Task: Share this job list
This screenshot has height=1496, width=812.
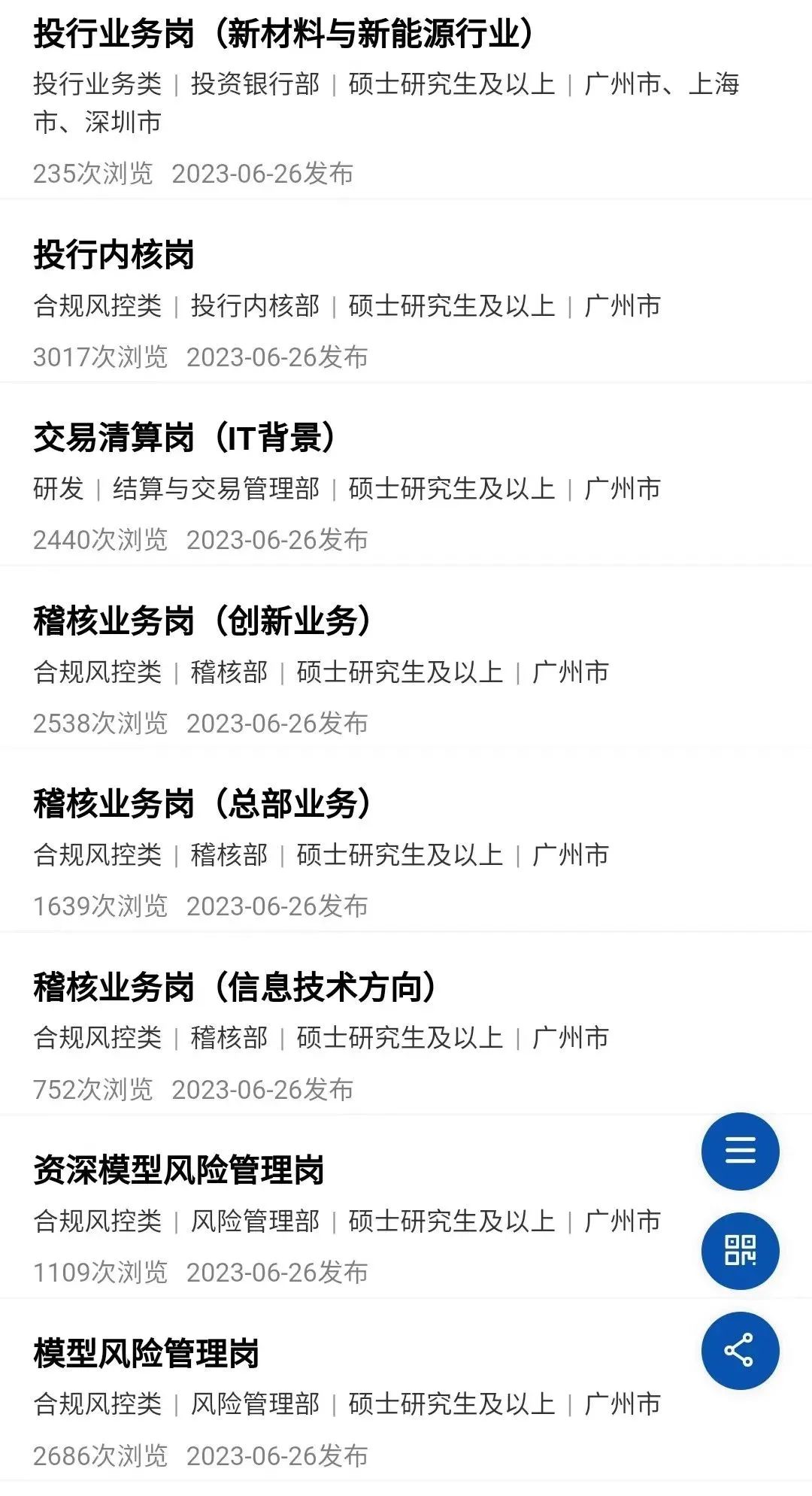Action: click(740, 1351)
